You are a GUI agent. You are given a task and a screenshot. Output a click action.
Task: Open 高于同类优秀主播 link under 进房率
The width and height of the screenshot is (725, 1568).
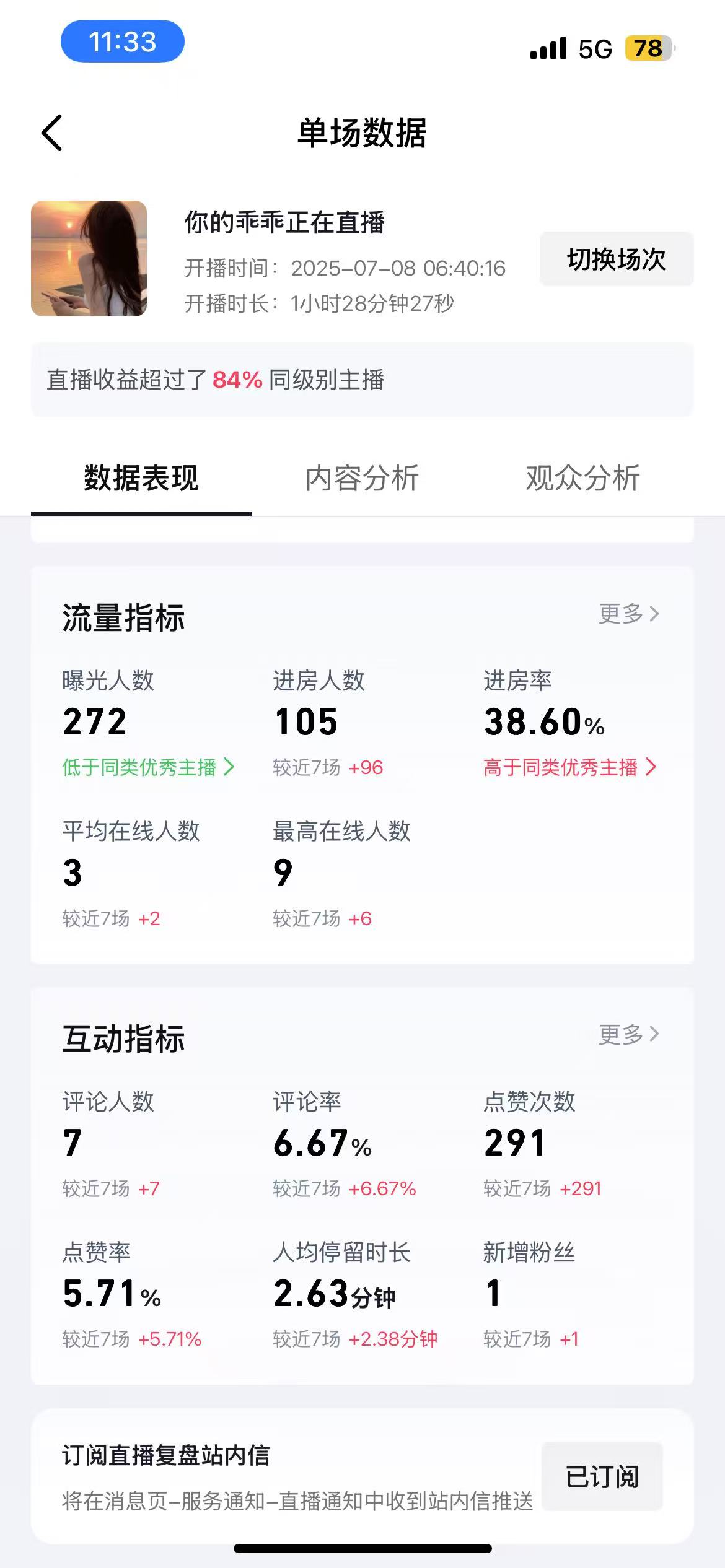coord(569,767)
